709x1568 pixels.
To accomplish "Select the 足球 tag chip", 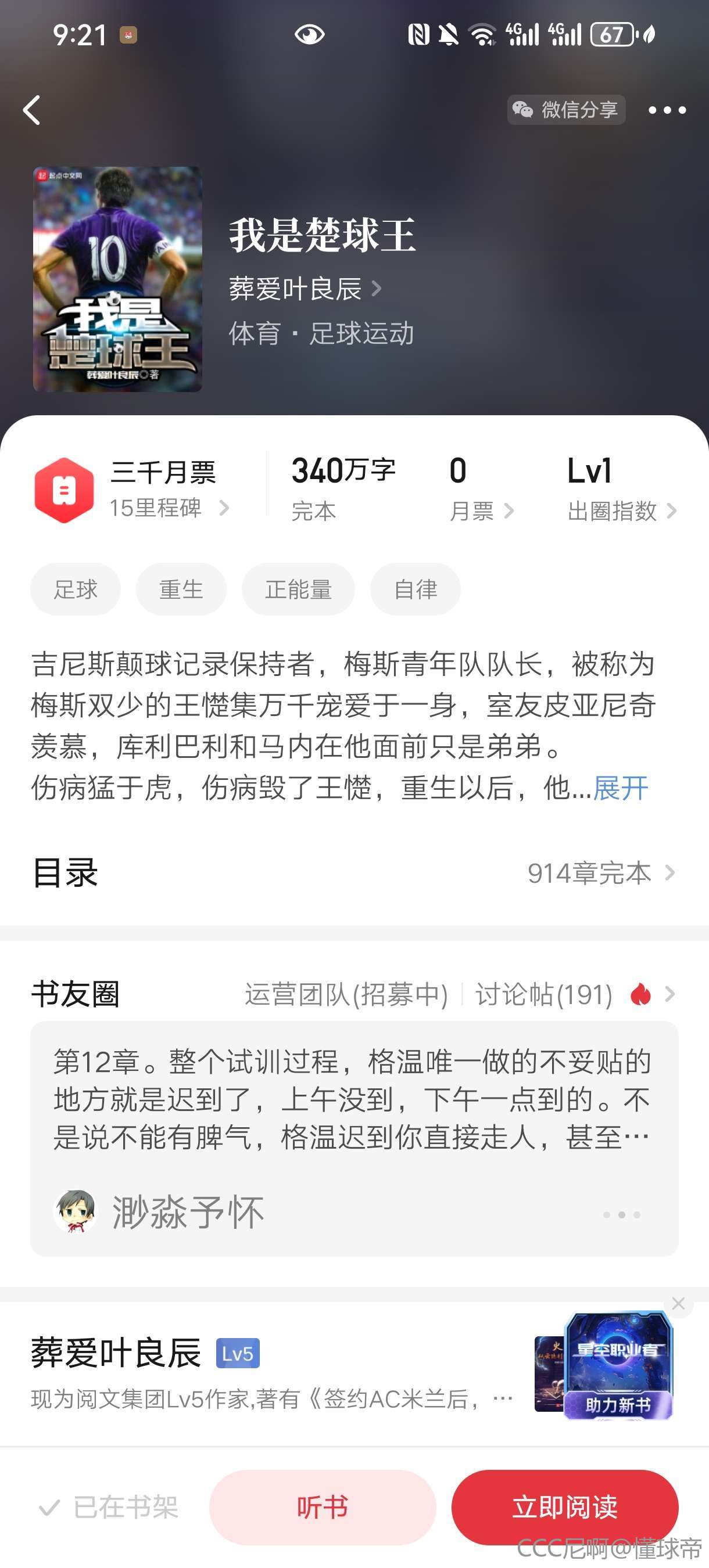I will tap(76, 589).
